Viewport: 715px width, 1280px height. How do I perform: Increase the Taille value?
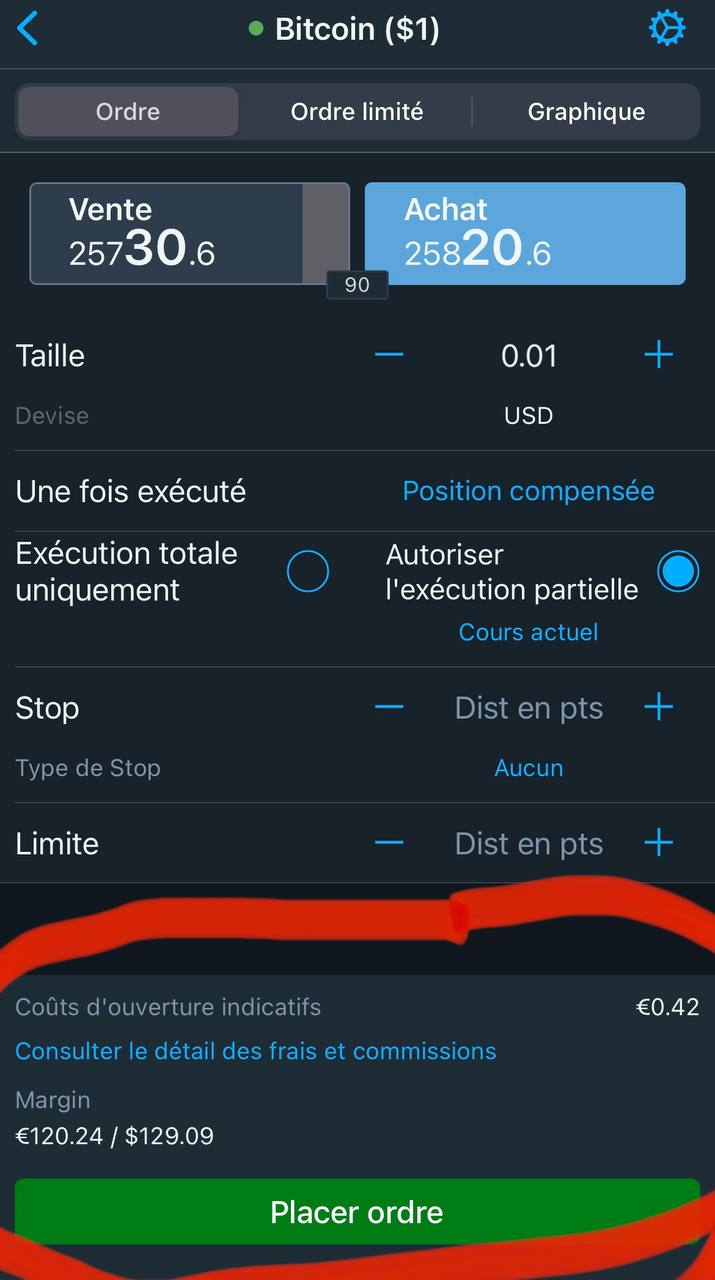(x=658, y=355)
